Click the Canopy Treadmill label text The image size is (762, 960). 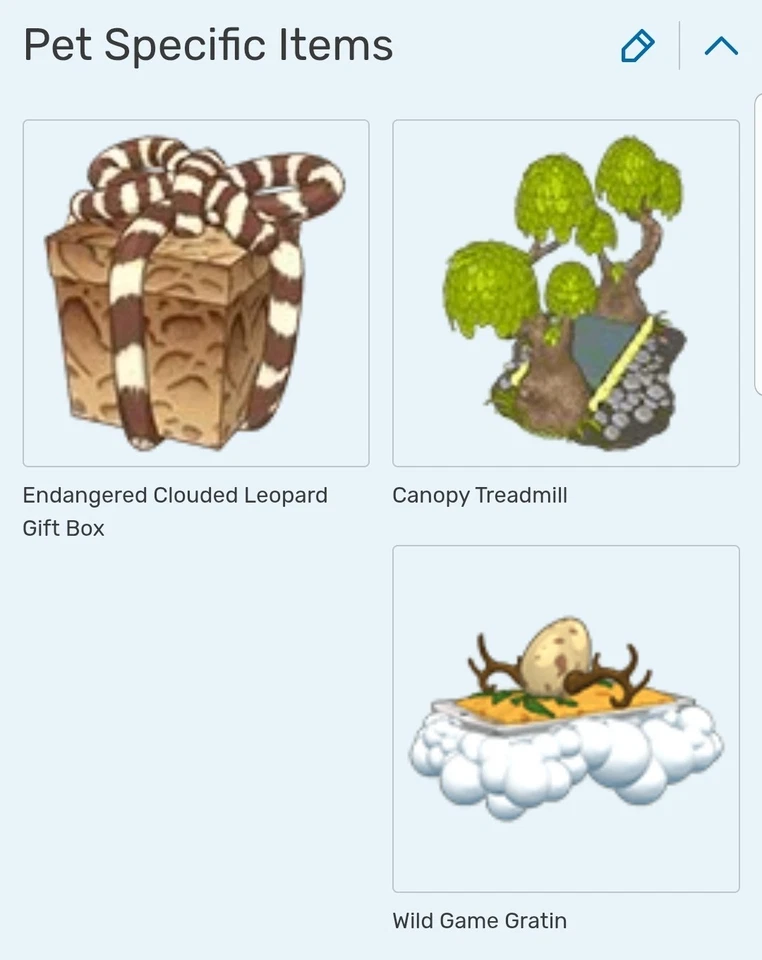click(480, 495)
